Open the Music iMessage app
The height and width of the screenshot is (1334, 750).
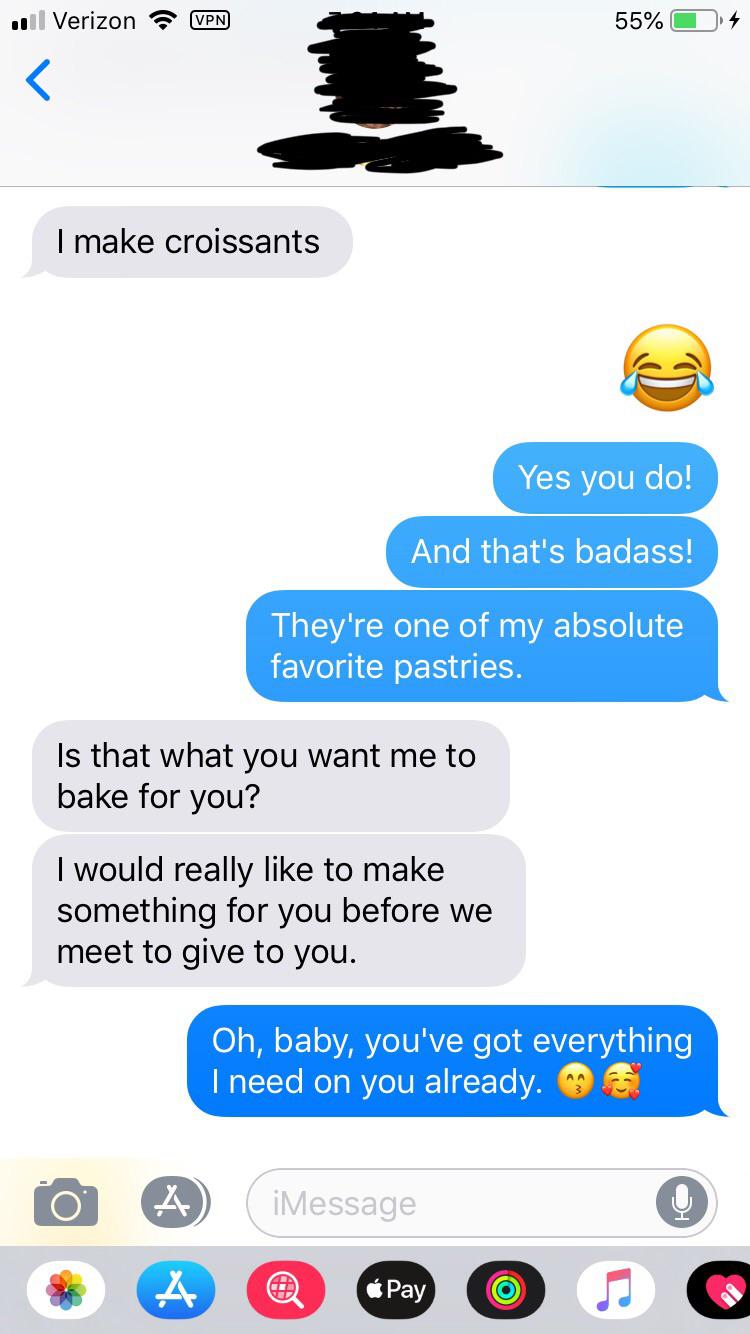click(615, 1290)
